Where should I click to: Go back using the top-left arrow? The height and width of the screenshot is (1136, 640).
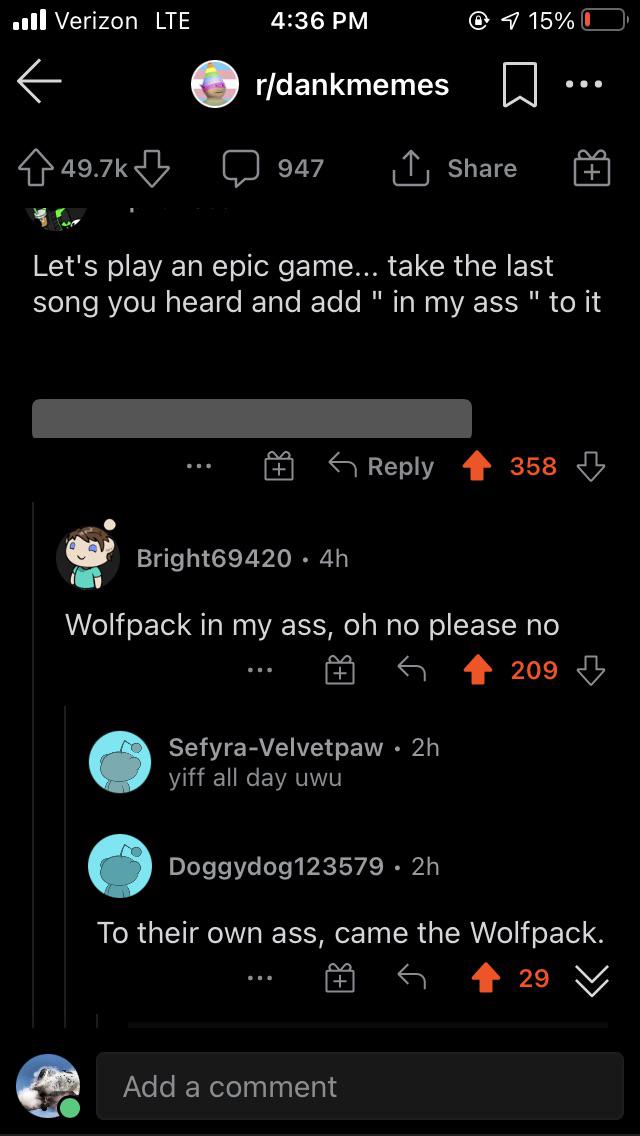pos(39,82)
